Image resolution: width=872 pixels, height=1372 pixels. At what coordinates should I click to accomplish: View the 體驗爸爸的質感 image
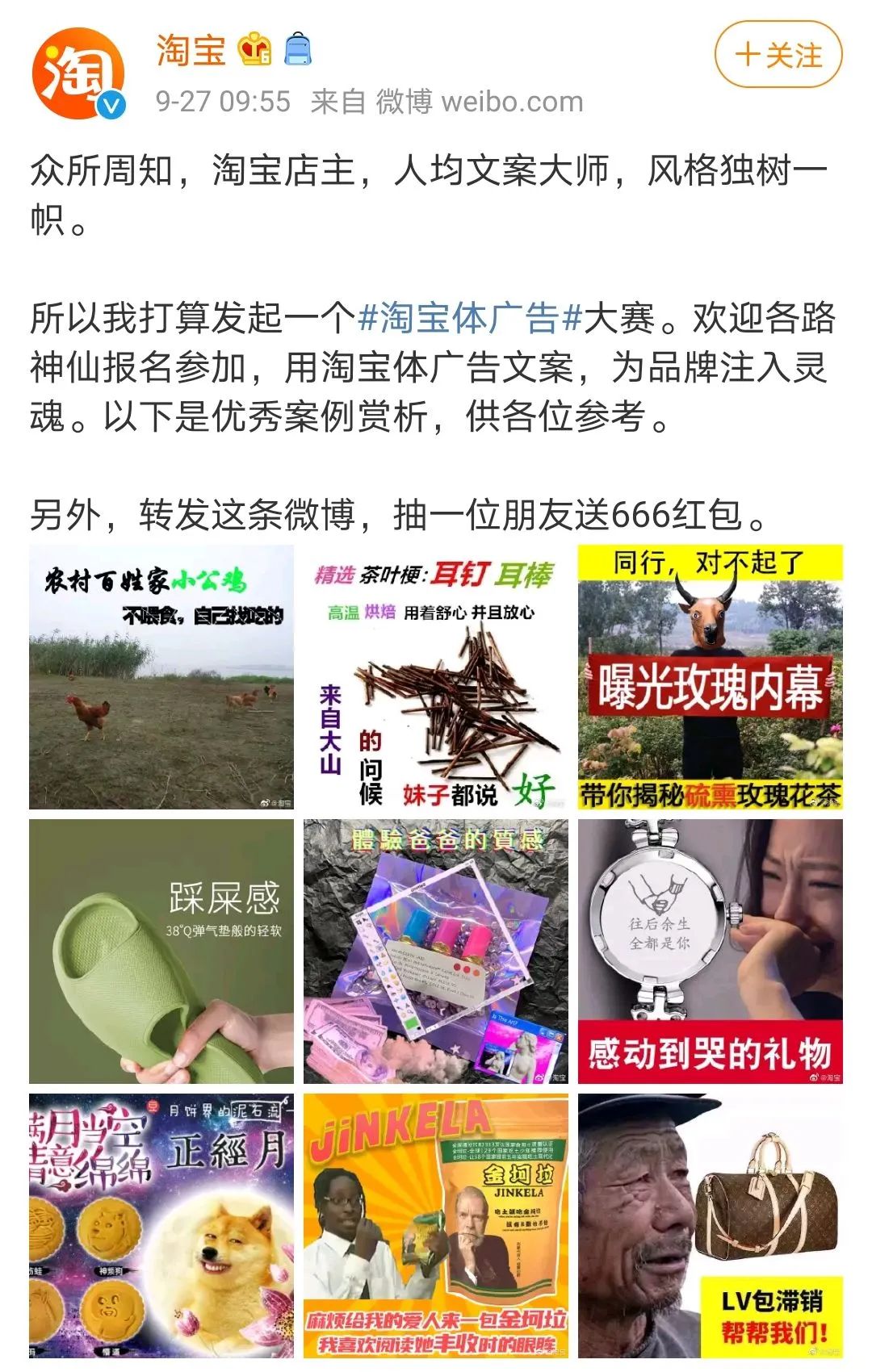point(436,951)
